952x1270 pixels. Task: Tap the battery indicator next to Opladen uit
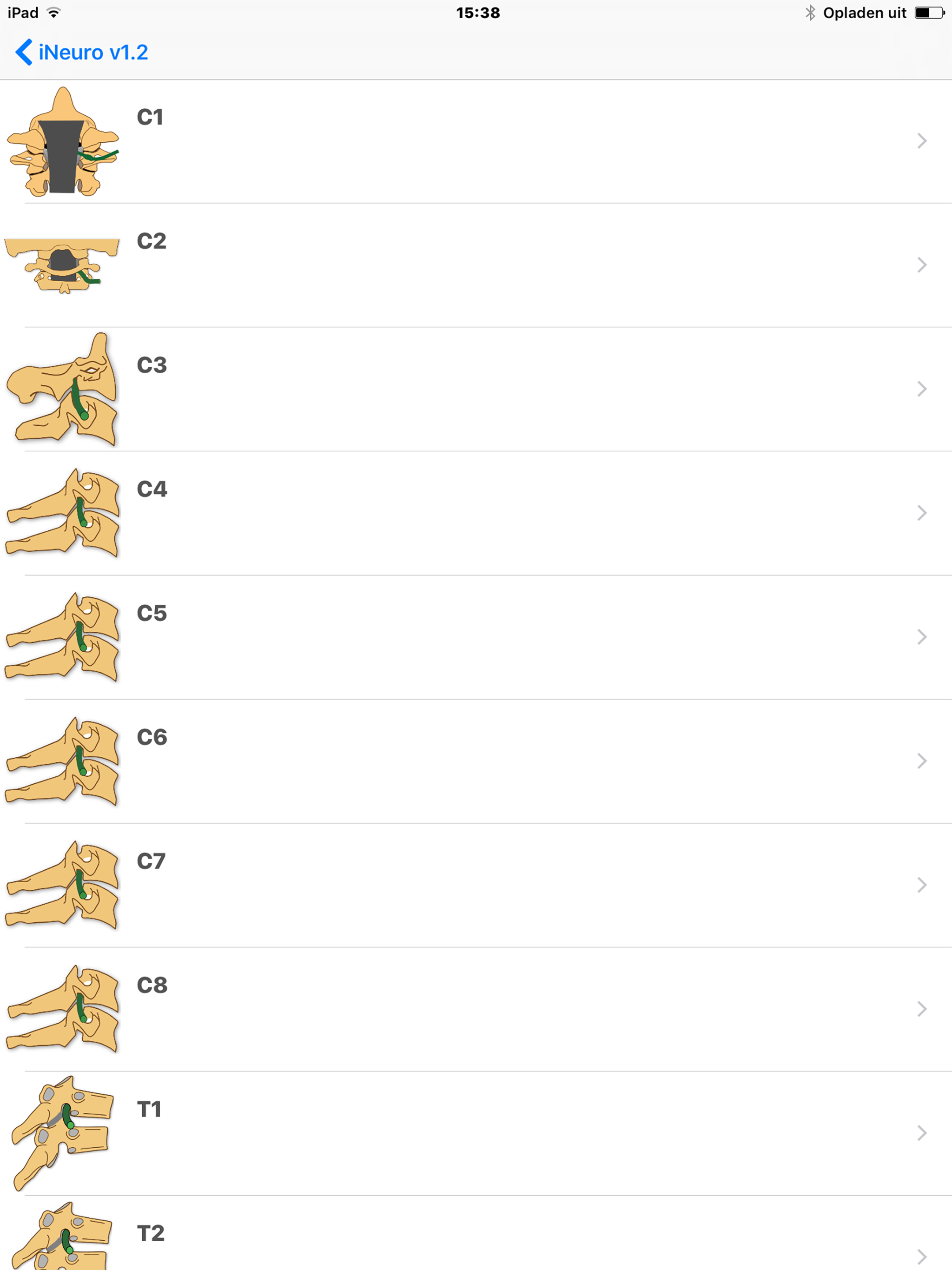tap(931, 12)
